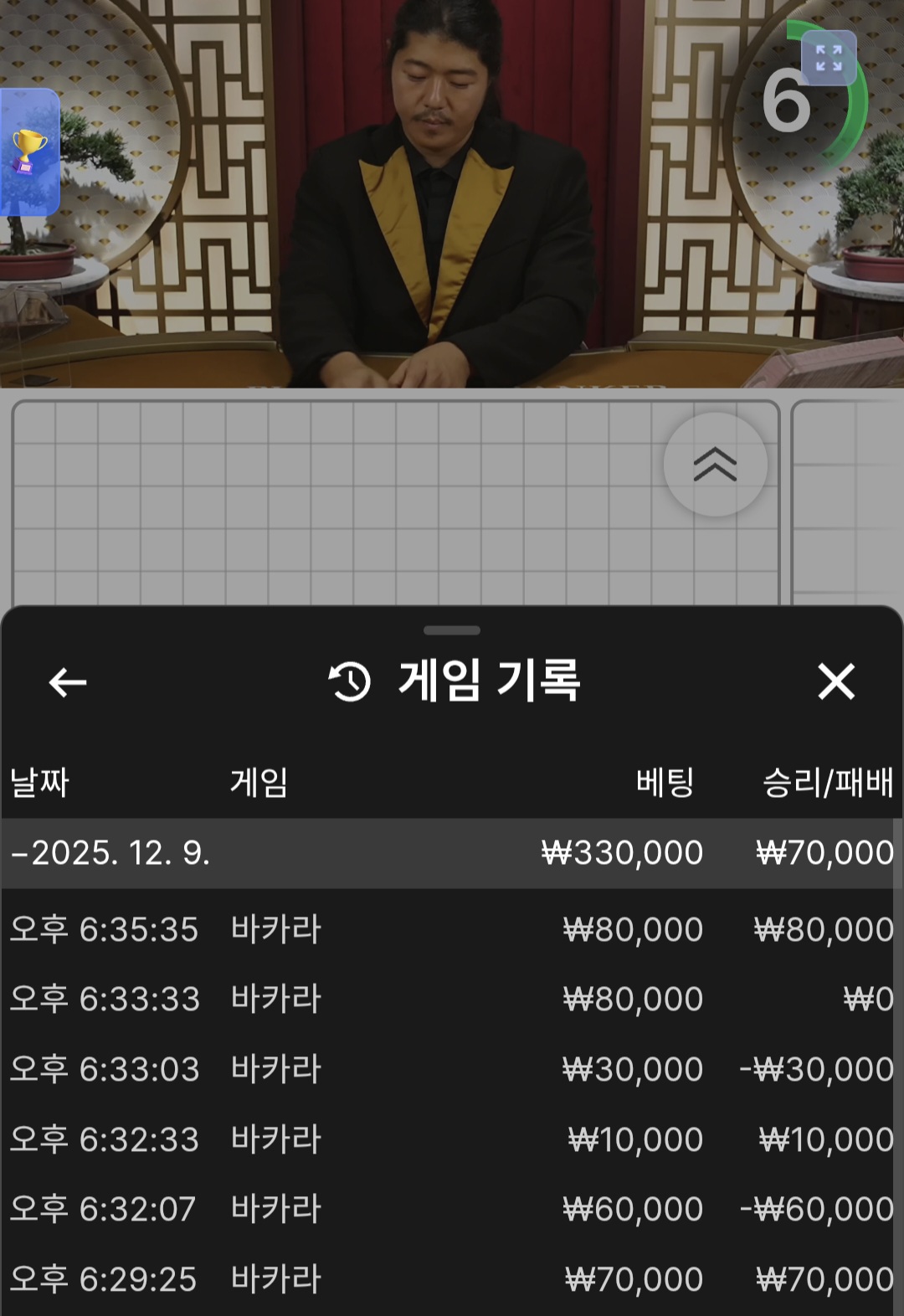This screenshot has width=904, height=1316.
Task: Tap the double chevron up button
Action: coord(715,465)
